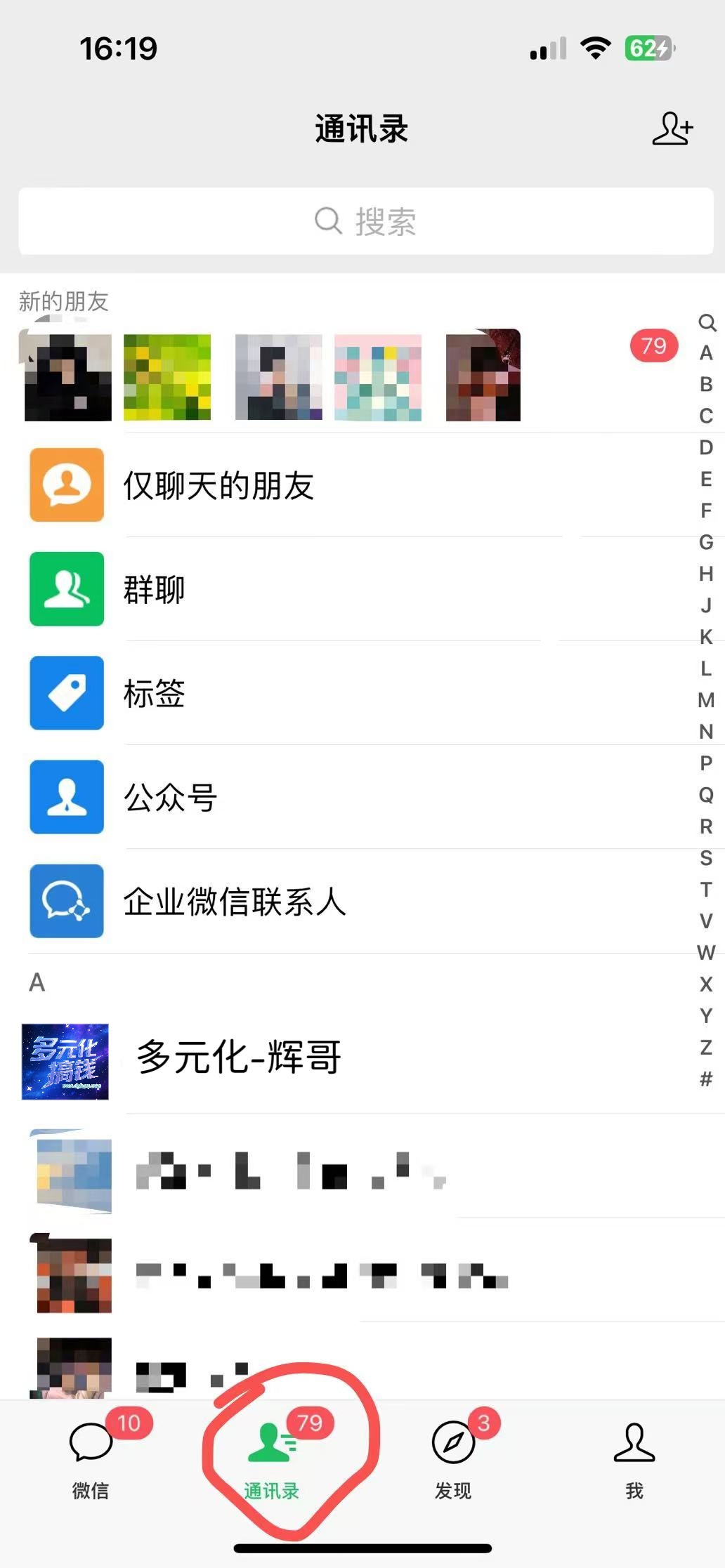Tap the 搜索 search input field
This screenshot has width=725, height=1568.
tap(362, 222)
